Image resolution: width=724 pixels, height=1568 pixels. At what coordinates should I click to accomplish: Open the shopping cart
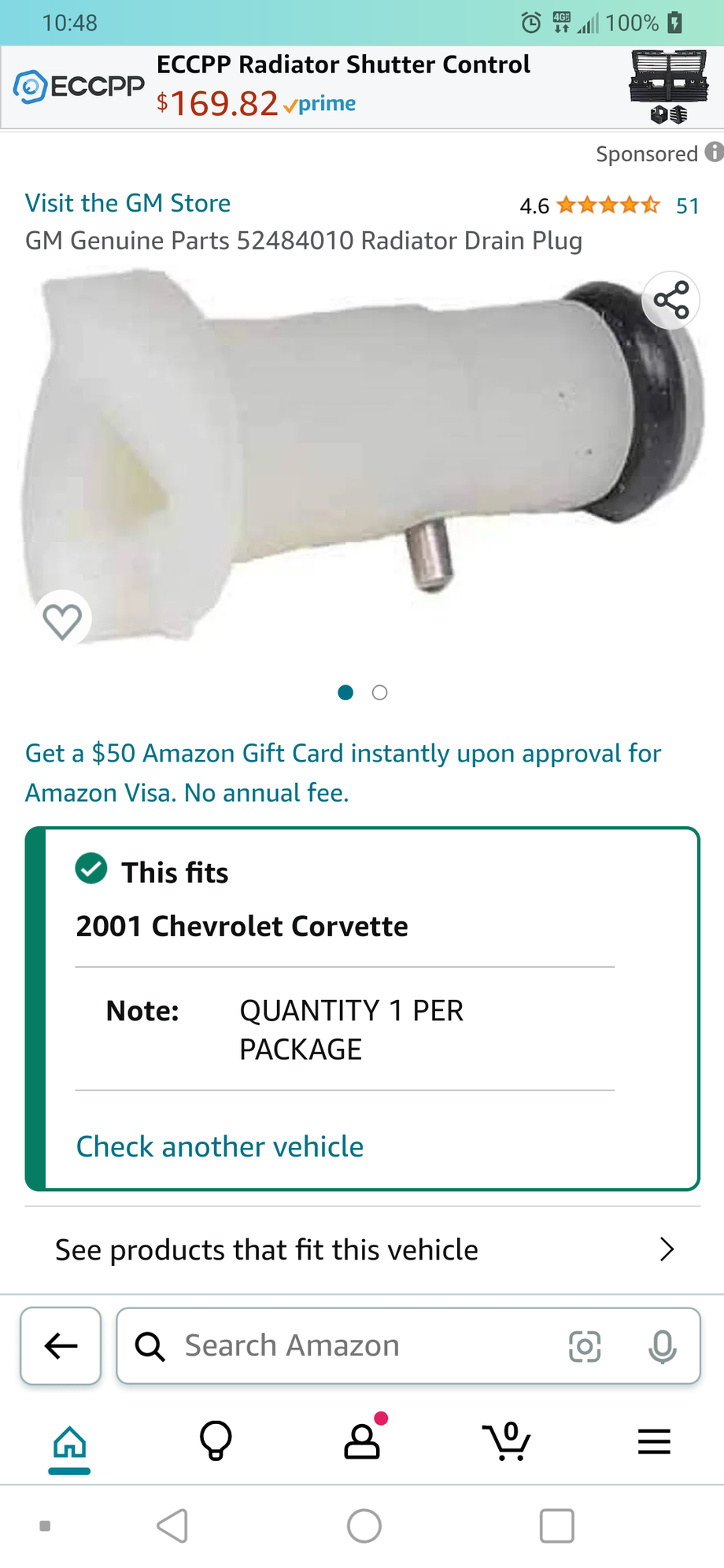[x=507, y=1441]
